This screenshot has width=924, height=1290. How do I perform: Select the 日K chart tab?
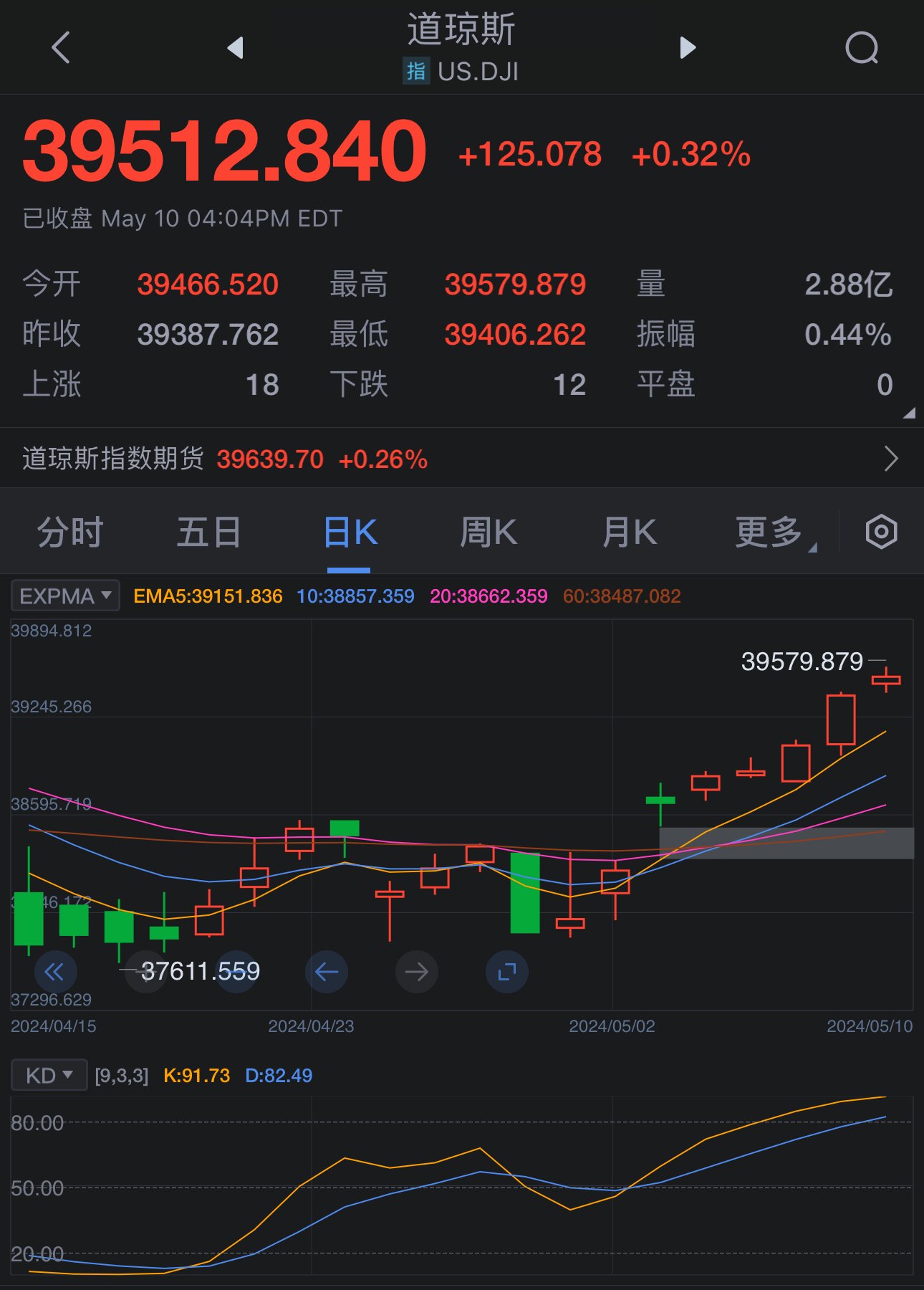350,532
